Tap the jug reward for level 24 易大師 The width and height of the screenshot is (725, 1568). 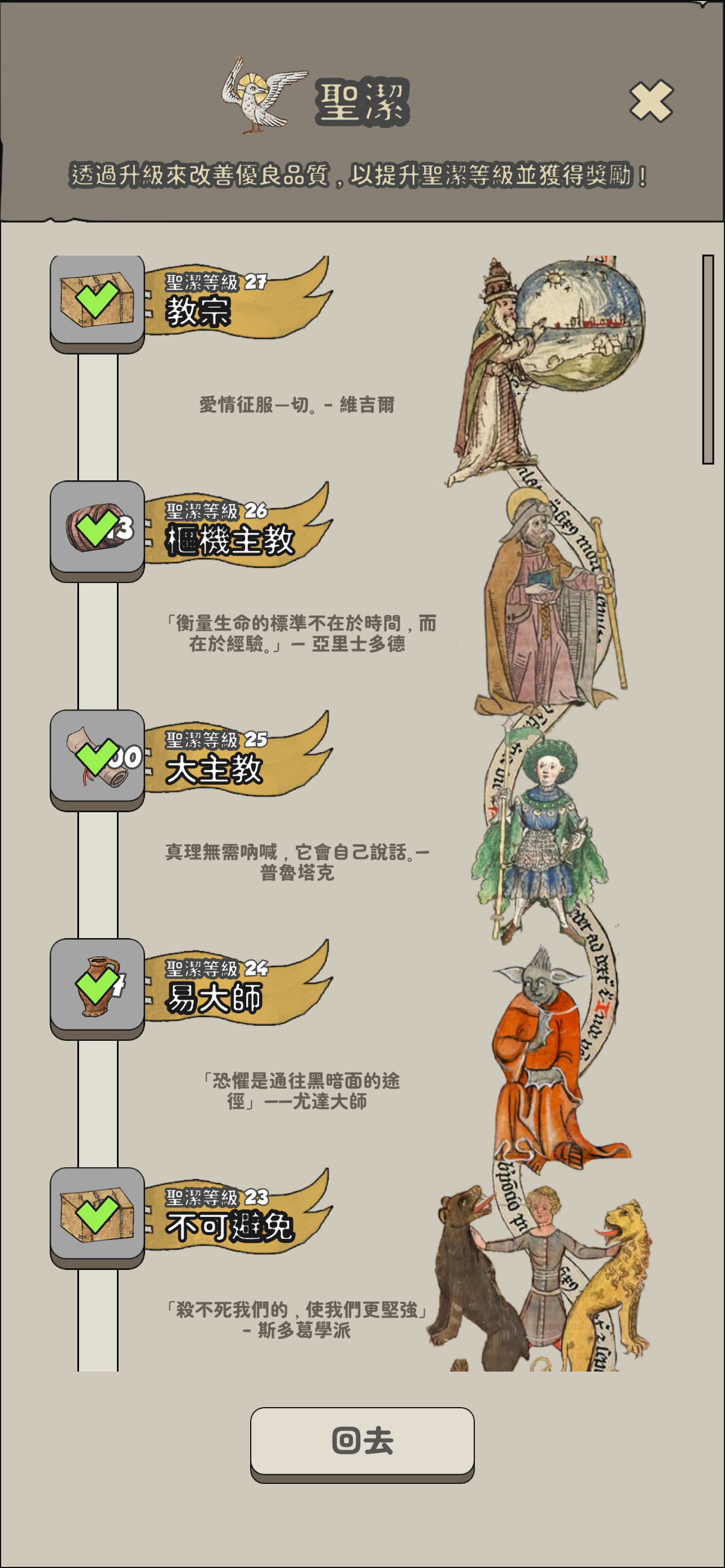97,986
